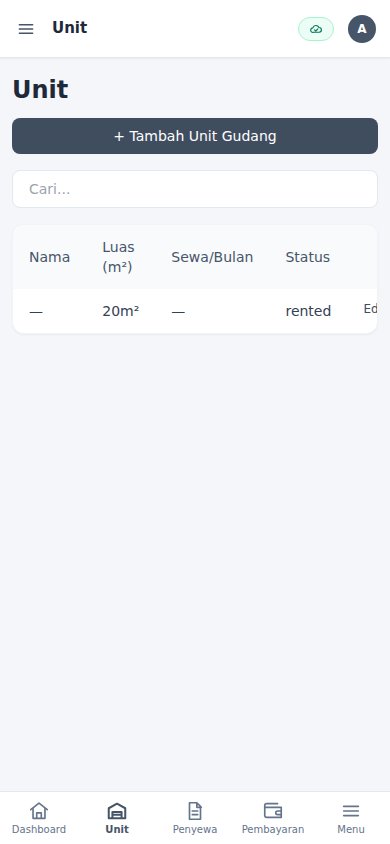Tap Tambah Unit Gudang button
Screen dimensions: 390x844
(x=195, y=136)
